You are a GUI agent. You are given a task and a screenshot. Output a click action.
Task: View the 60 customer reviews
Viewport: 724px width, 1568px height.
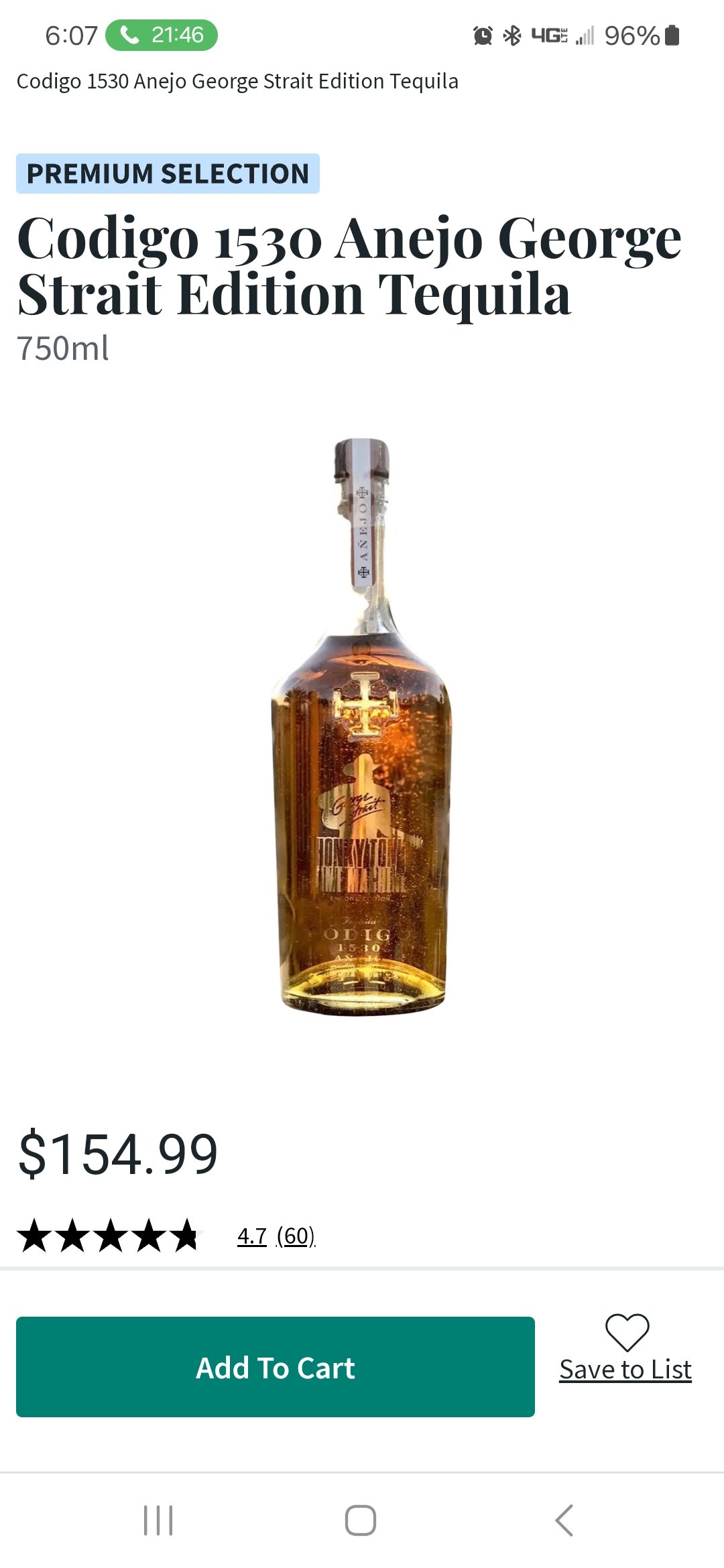(x=296, y=1236)
